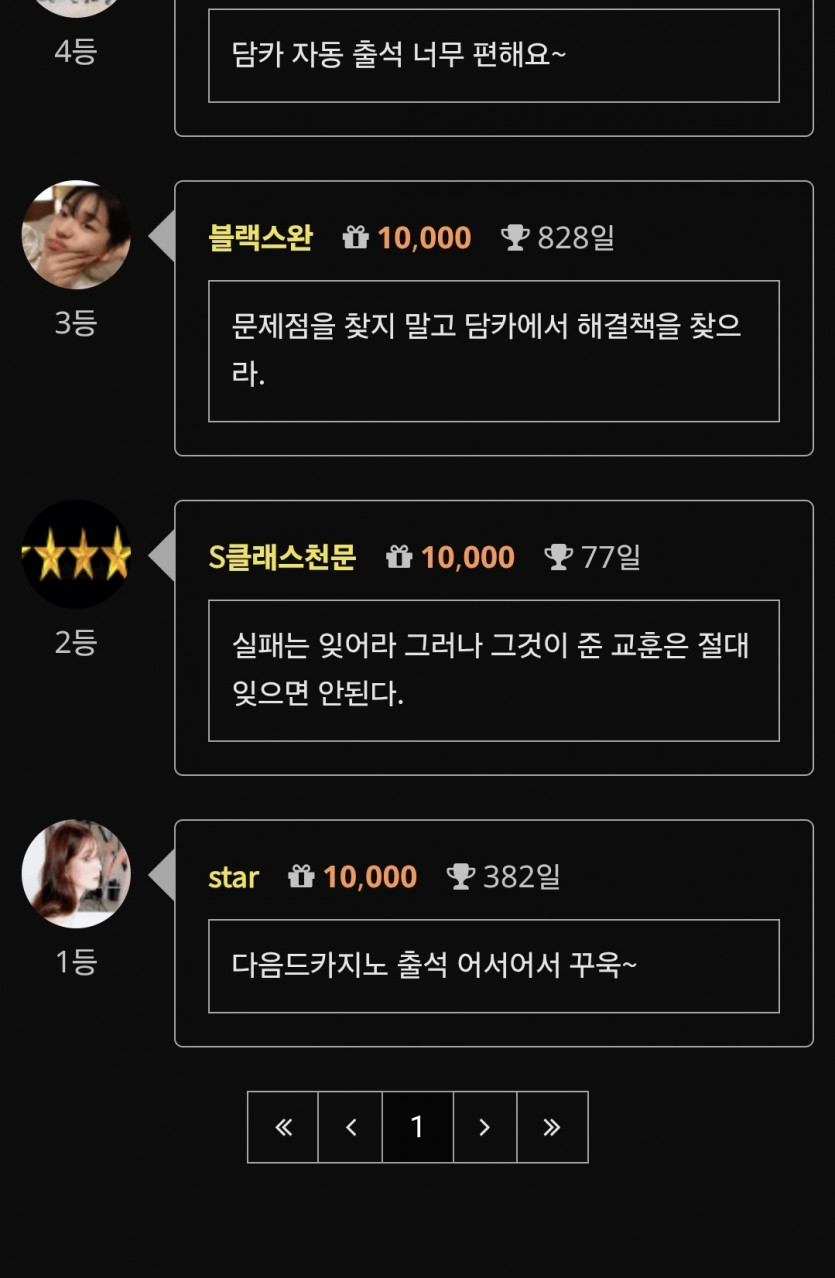Screen dimensions: 835x1278
Task: Click the 4등 member's profile picture
Action: 76,5
